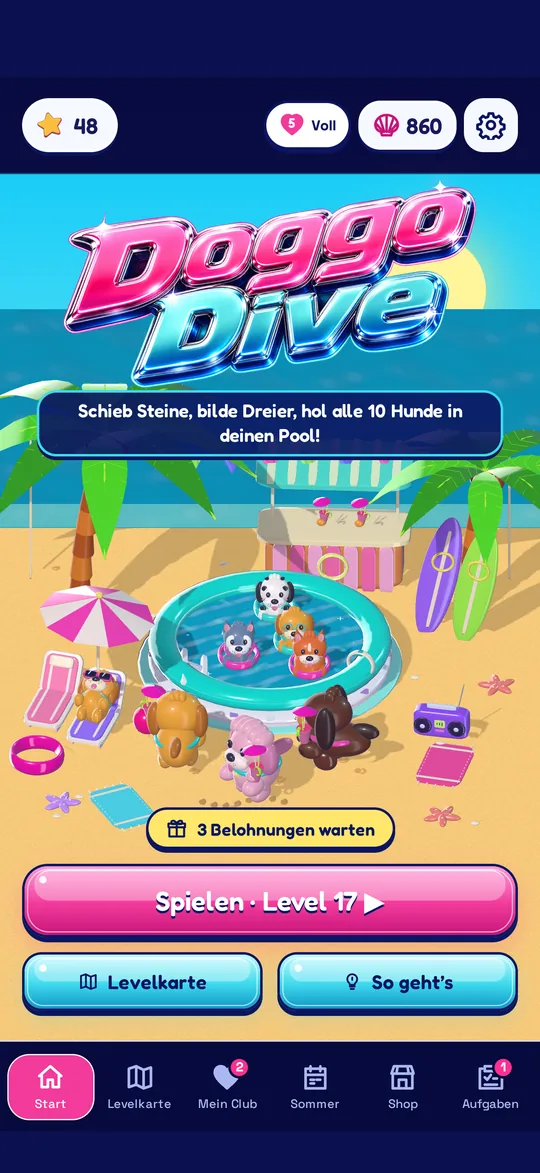The height and width of the screenshot is (1173, 540).
Task: Open the lives pill showing Voll
Action: click(308, 125)
